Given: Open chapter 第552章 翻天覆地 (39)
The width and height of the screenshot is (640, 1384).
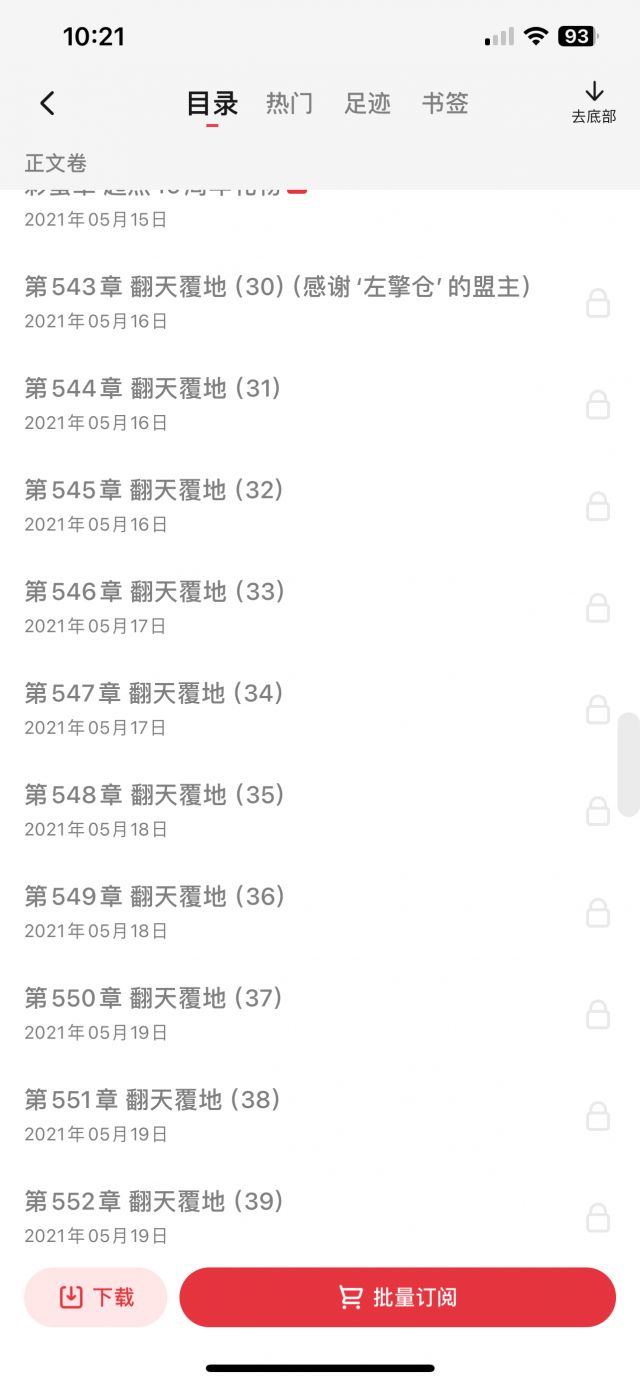Looking at the screenshot, I should [320, 1217].
